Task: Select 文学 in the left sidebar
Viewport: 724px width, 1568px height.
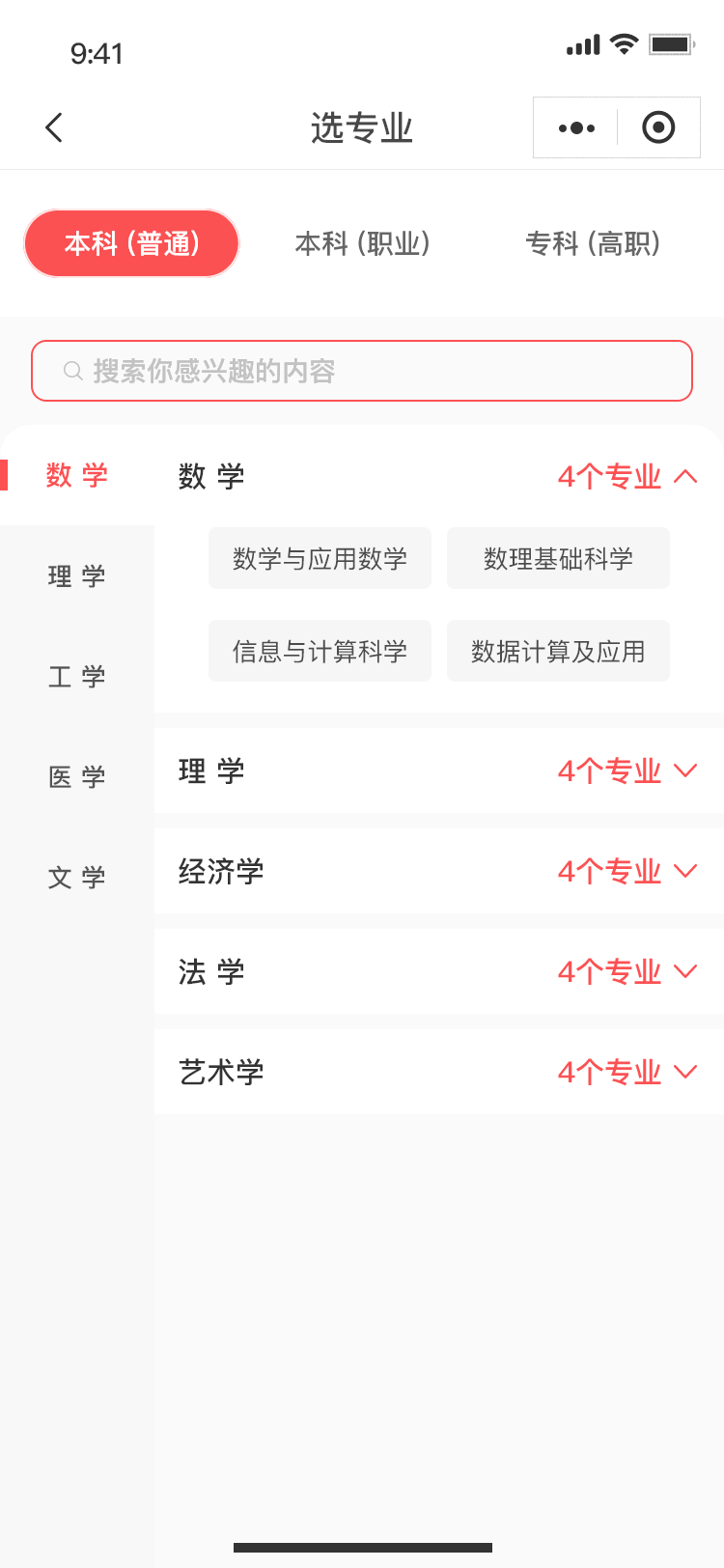Action: coord(77,878)
